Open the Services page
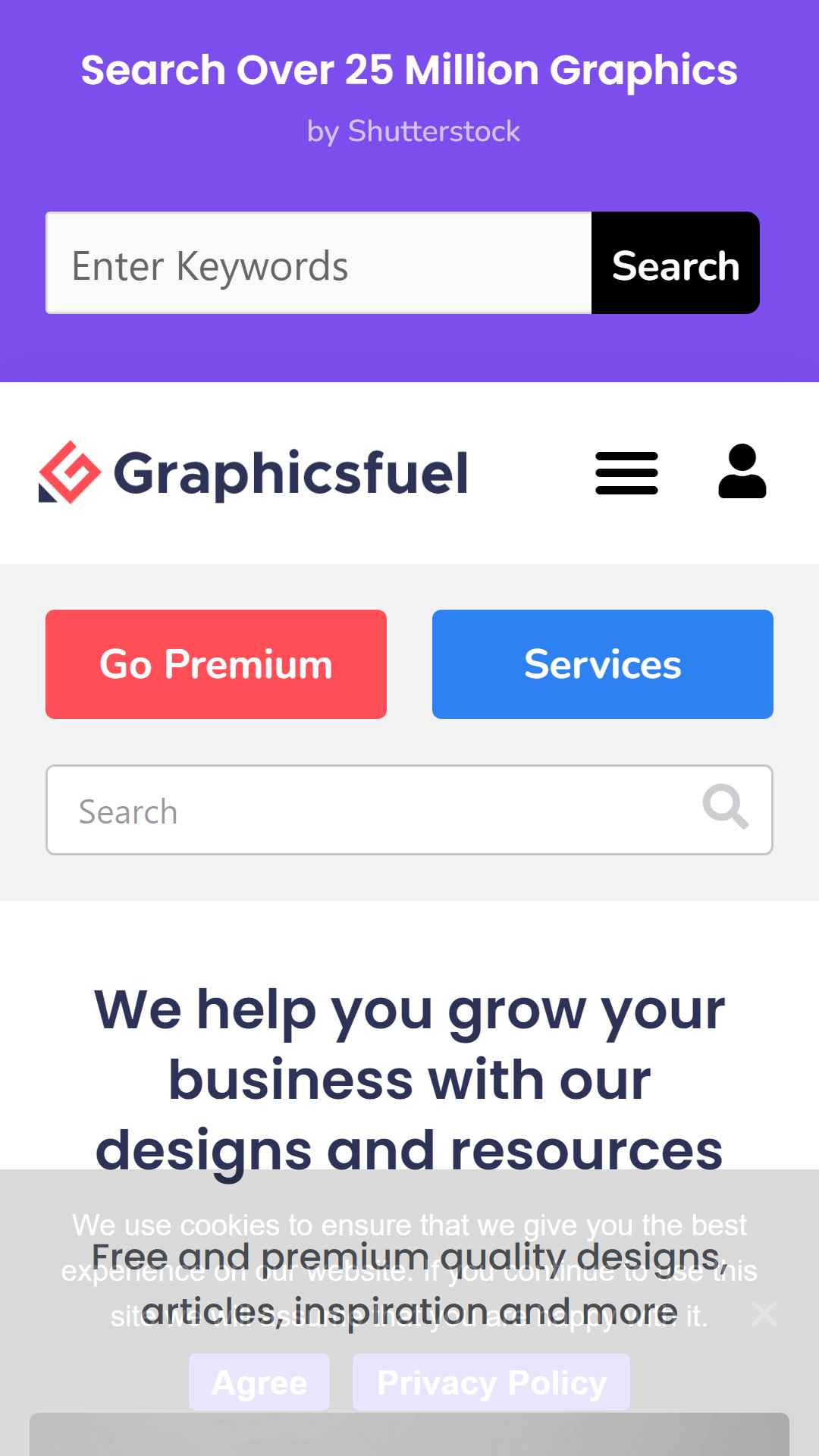 [x=603, y=664]
